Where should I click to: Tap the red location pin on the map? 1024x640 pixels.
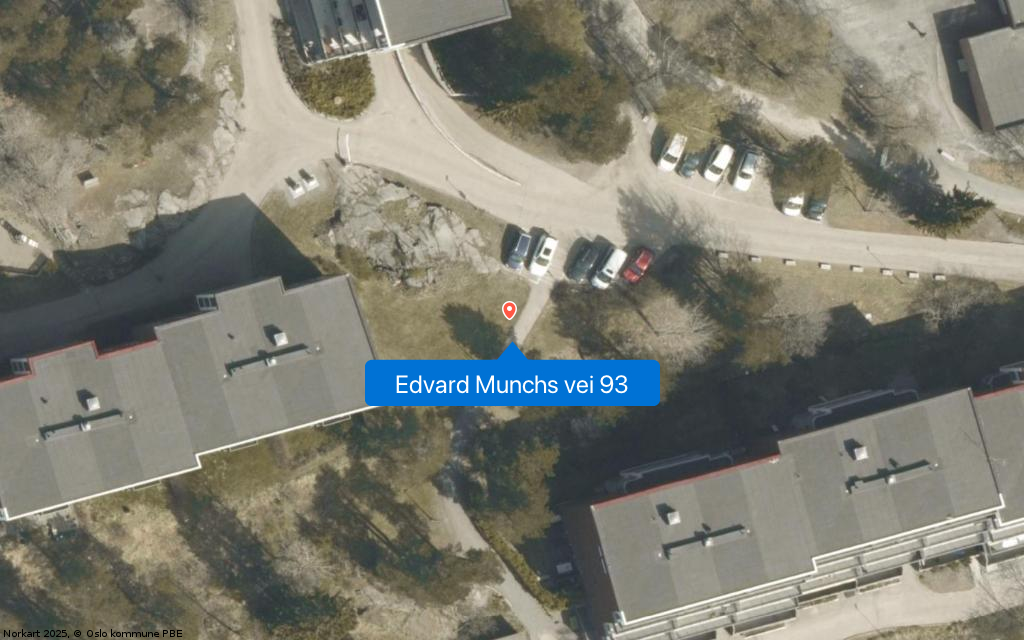509,310
